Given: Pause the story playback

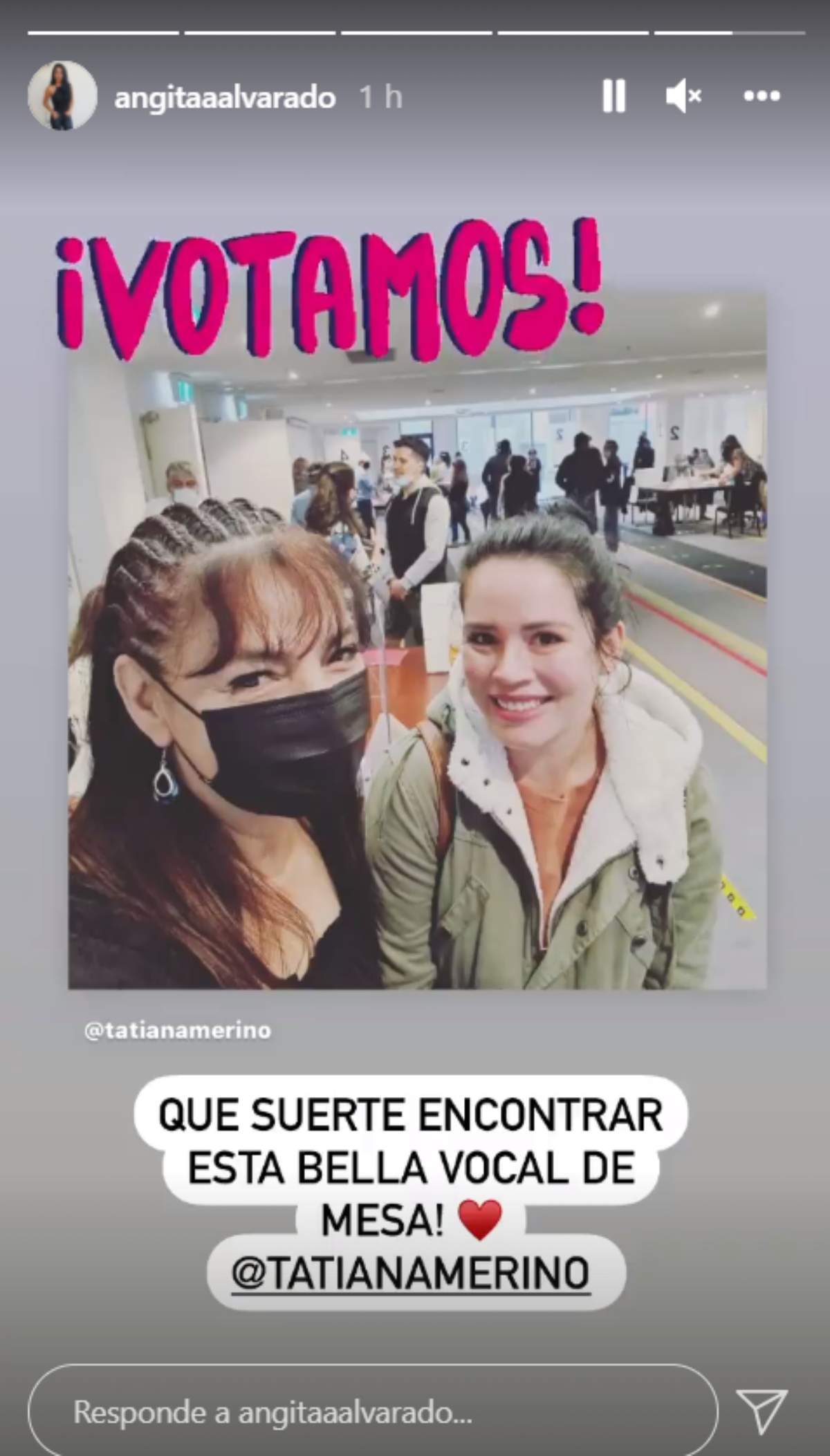Looking at the screenshot, I should (614, 96).
